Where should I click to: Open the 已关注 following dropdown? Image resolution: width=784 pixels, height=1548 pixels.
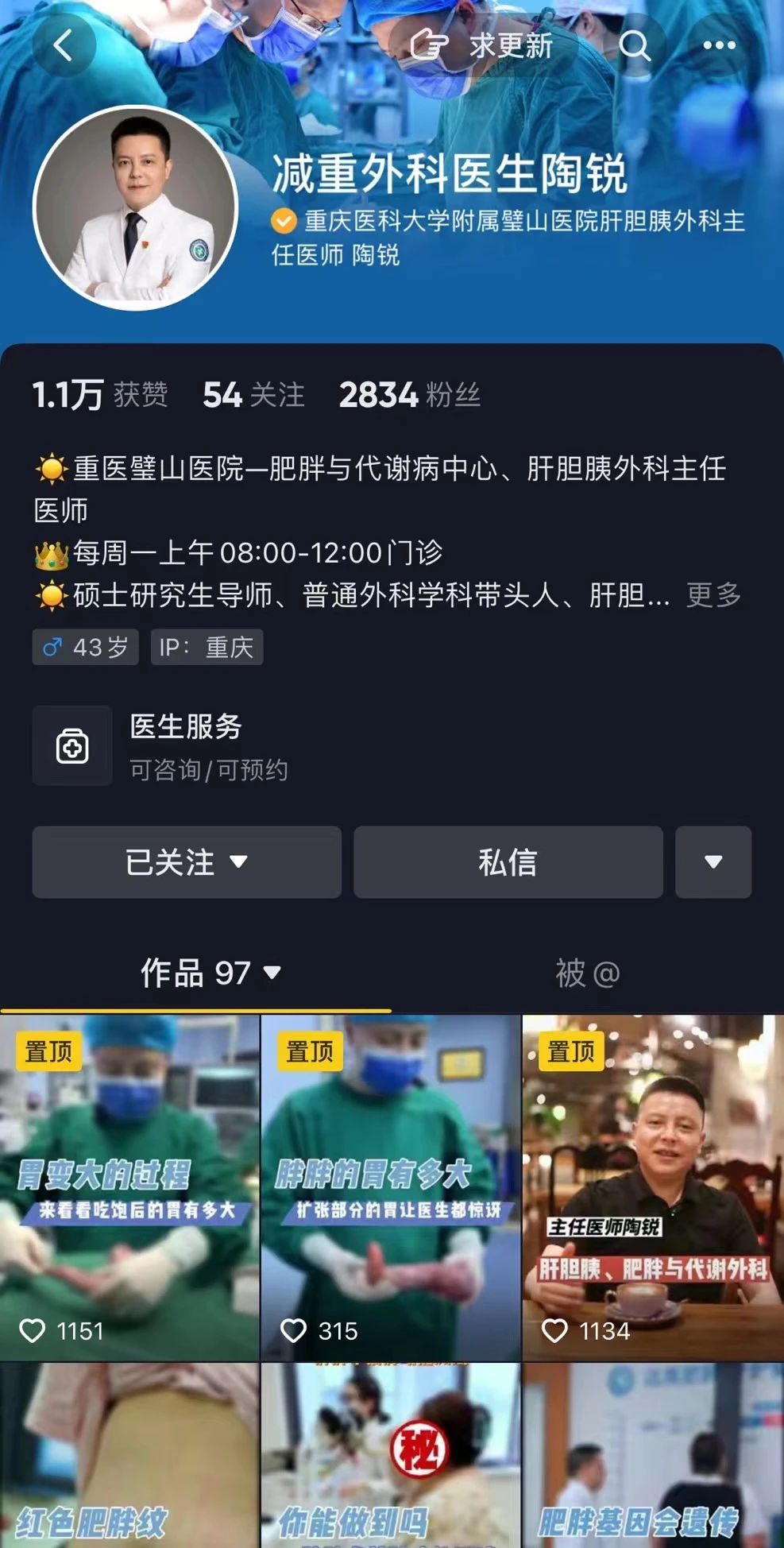pos(187,862)
